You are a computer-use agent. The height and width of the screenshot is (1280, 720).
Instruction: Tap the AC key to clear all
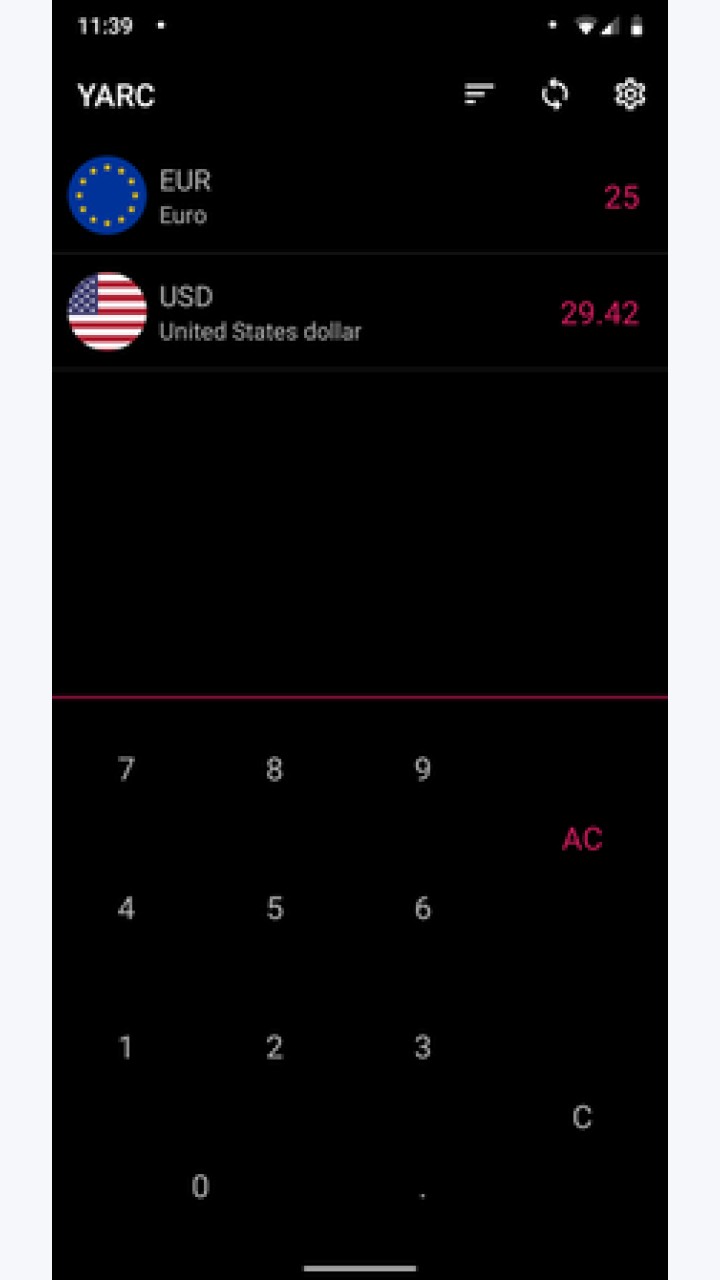(x=582, y=839)
